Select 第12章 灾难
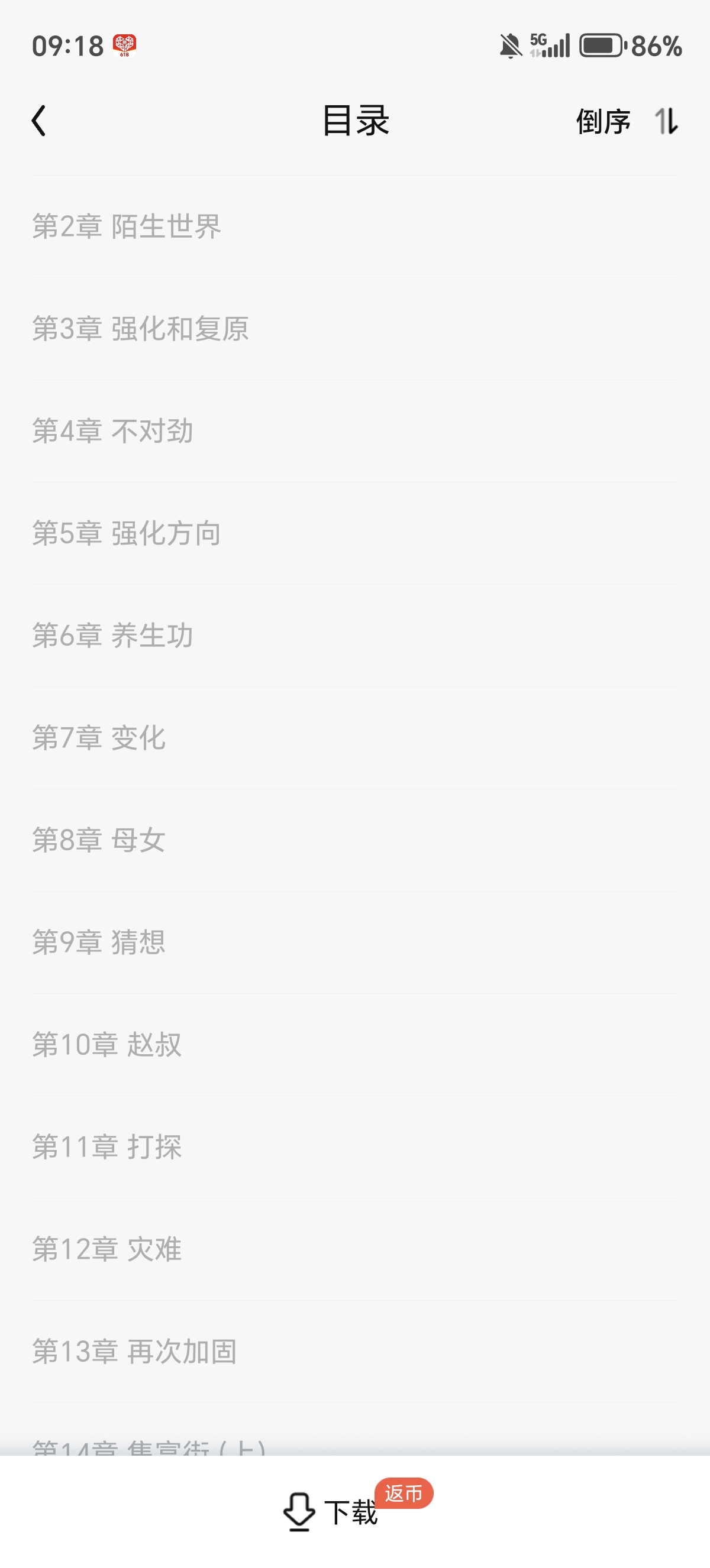 coord(106,1249)
